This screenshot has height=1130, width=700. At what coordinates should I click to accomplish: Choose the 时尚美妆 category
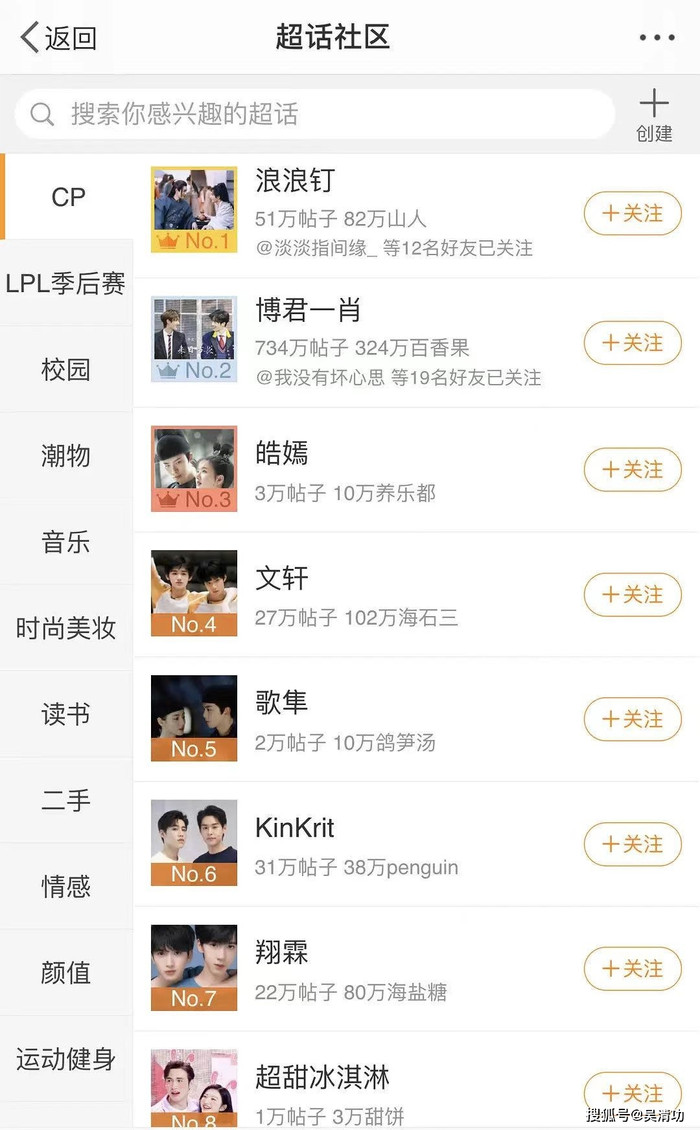point(66,628)
